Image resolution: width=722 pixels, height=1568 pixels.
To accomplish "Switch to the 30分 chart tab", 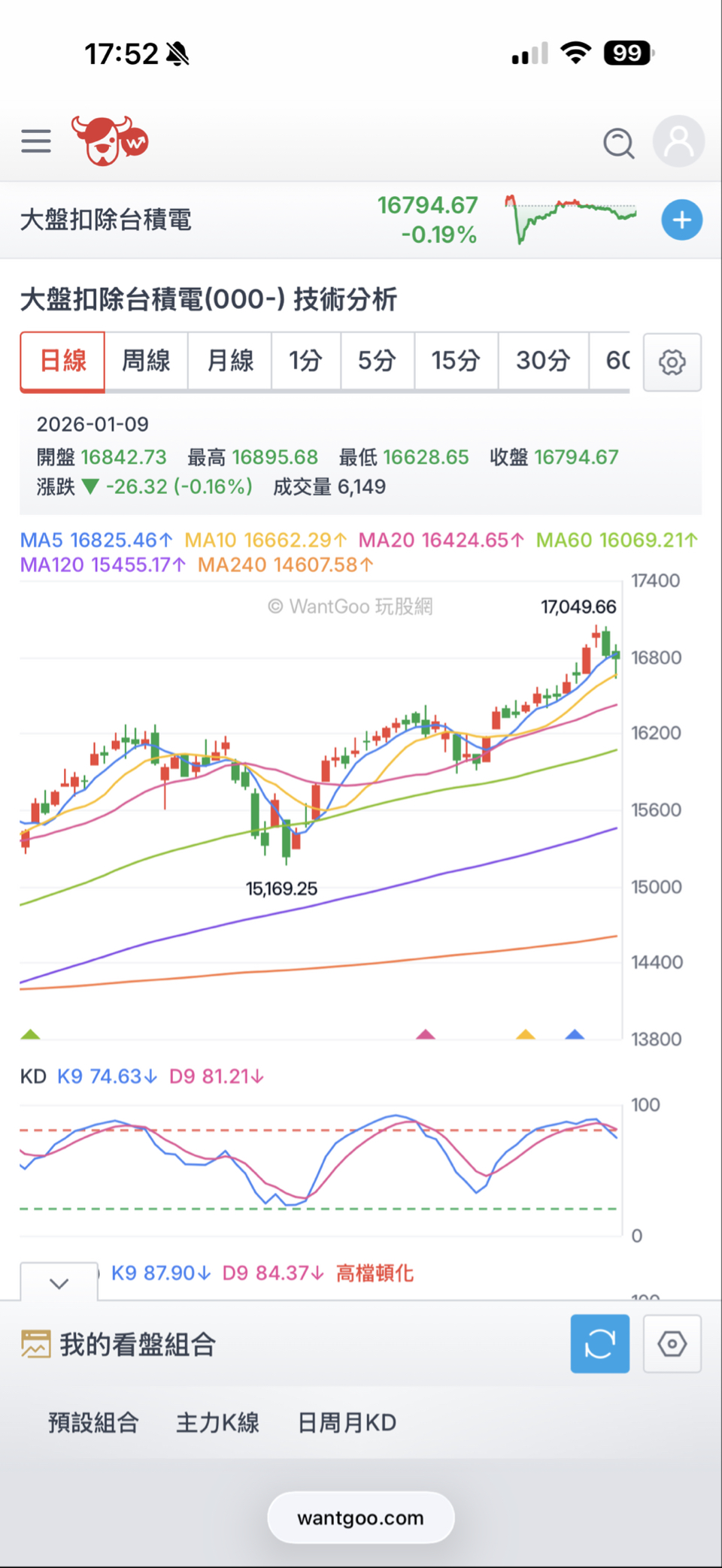I will coord(542,362).
